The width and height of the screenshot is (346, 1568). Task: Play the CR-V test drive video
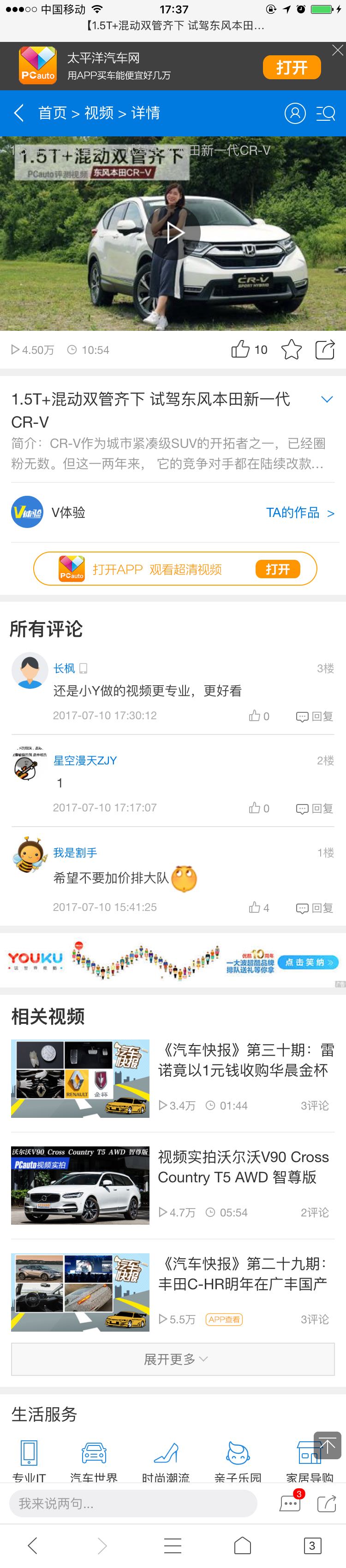173,233
